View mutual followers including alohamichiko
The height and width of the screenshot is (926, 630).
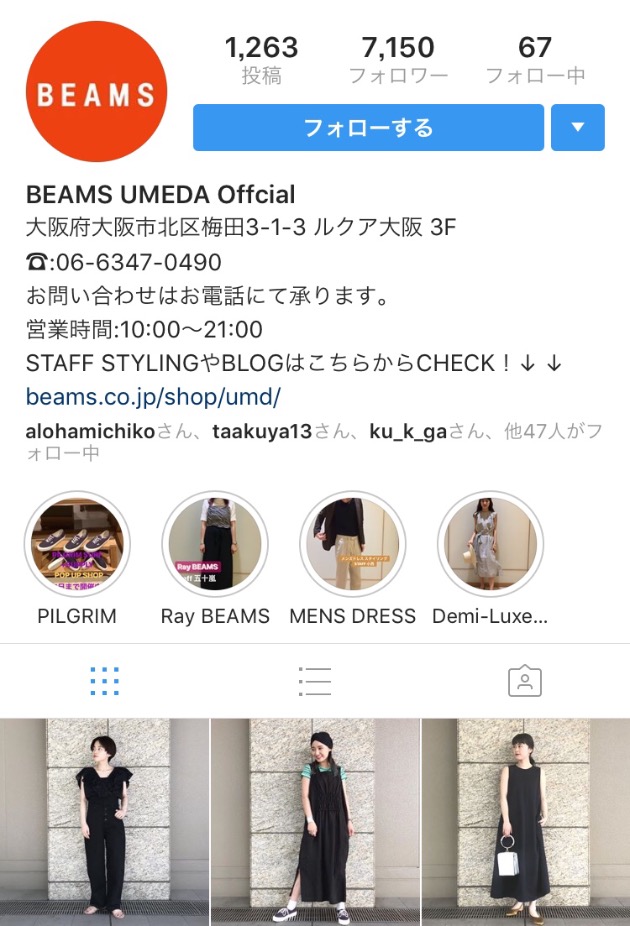point(300,441)
